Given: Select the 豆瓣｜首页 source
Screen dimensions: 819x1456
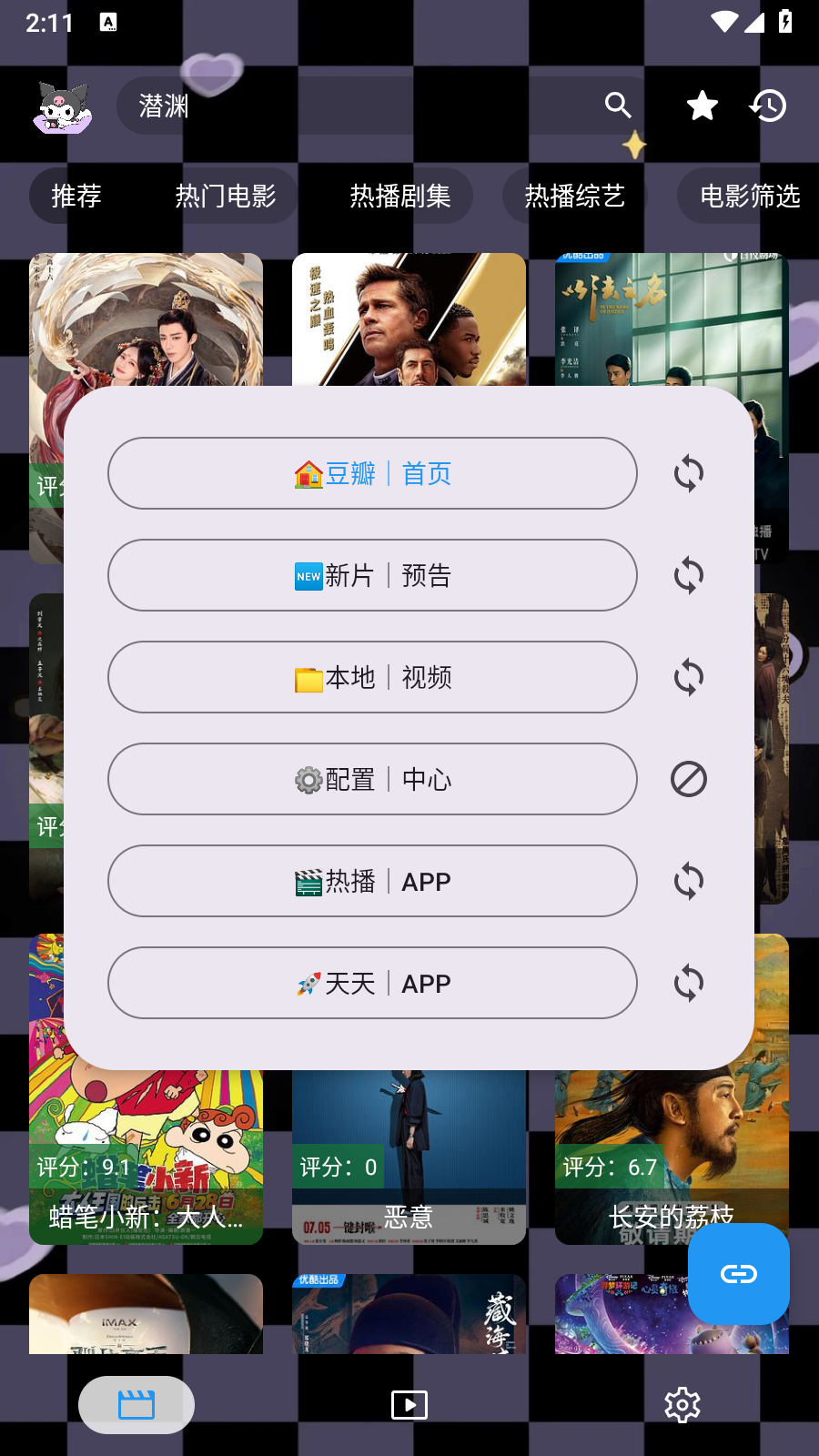Looking at the screenshot, I should [372, 473].
